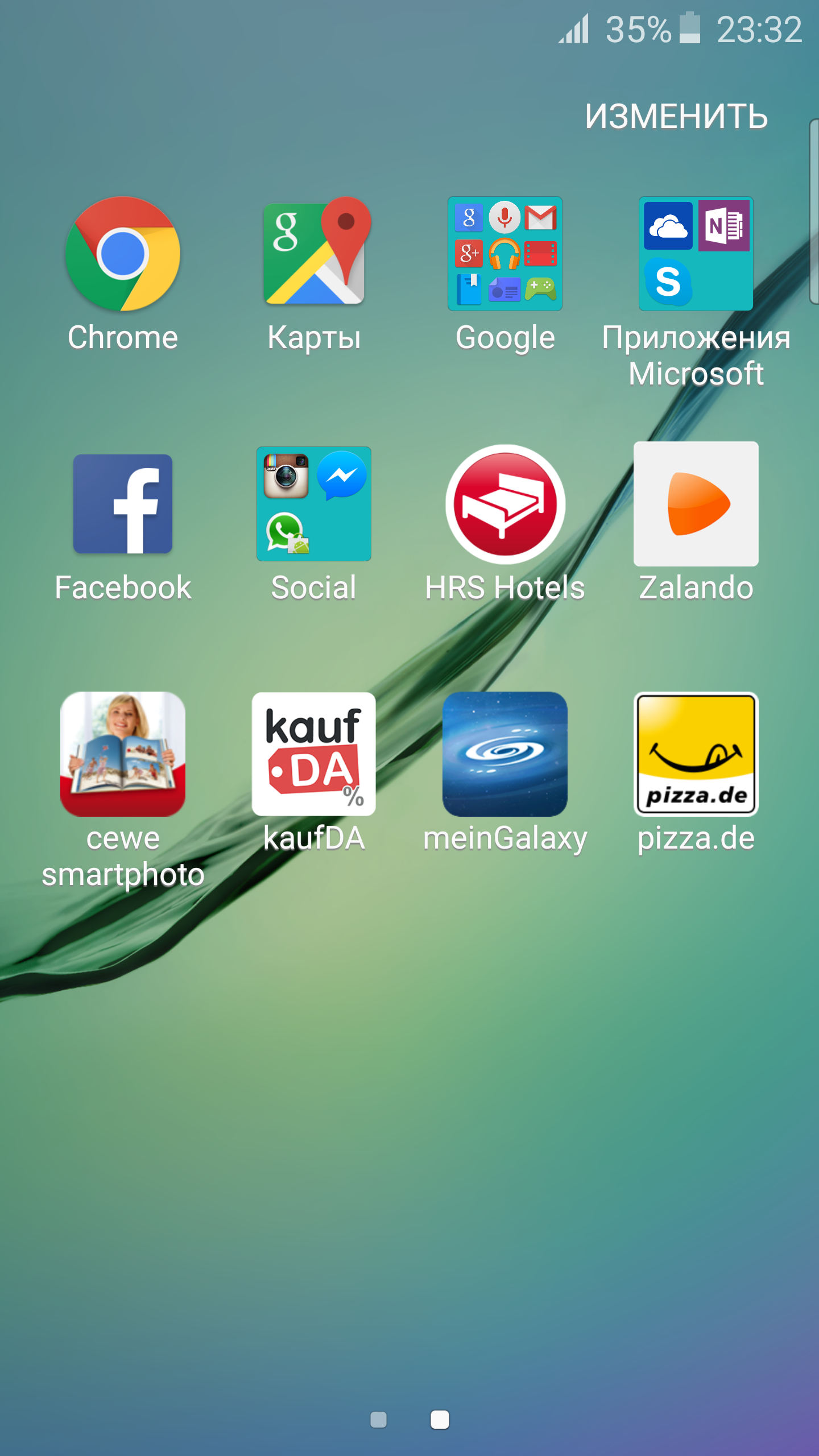Select the second page indicator dot
The image size is (819, 1456).
click(x=440, y=1420)
